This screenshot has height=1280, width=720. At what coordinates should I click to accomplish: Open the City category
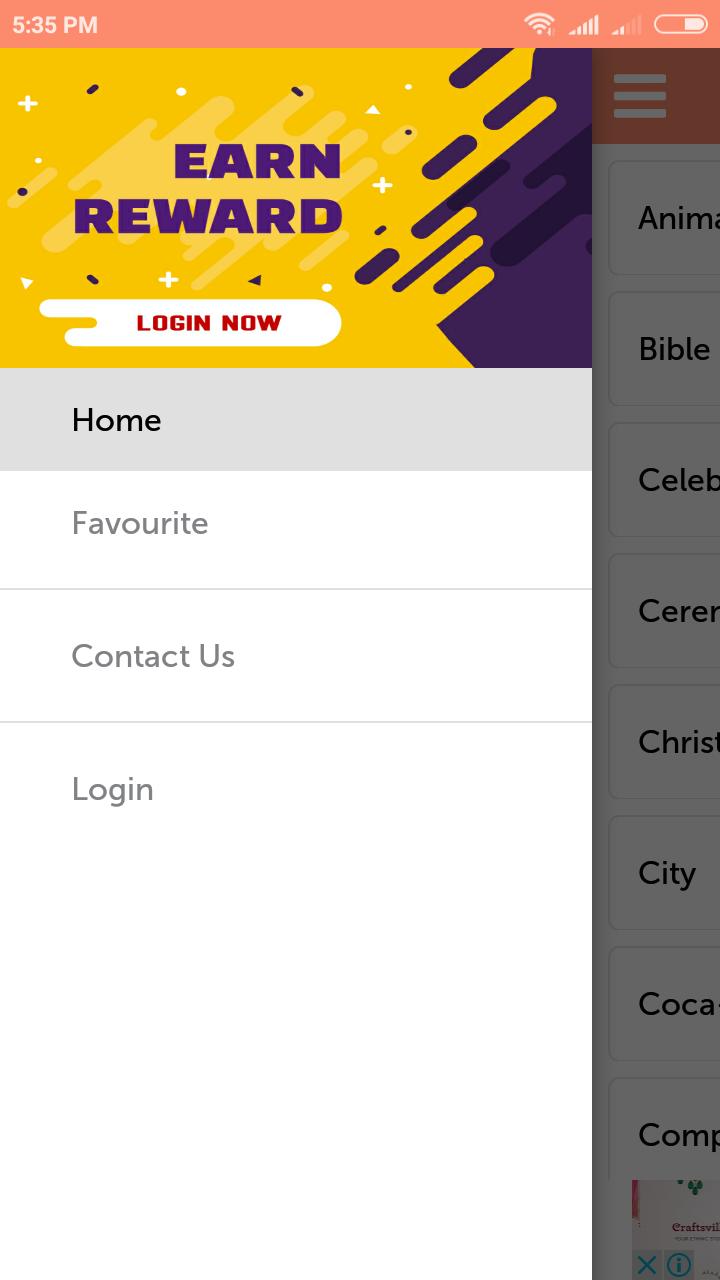[x=666, y=873]
